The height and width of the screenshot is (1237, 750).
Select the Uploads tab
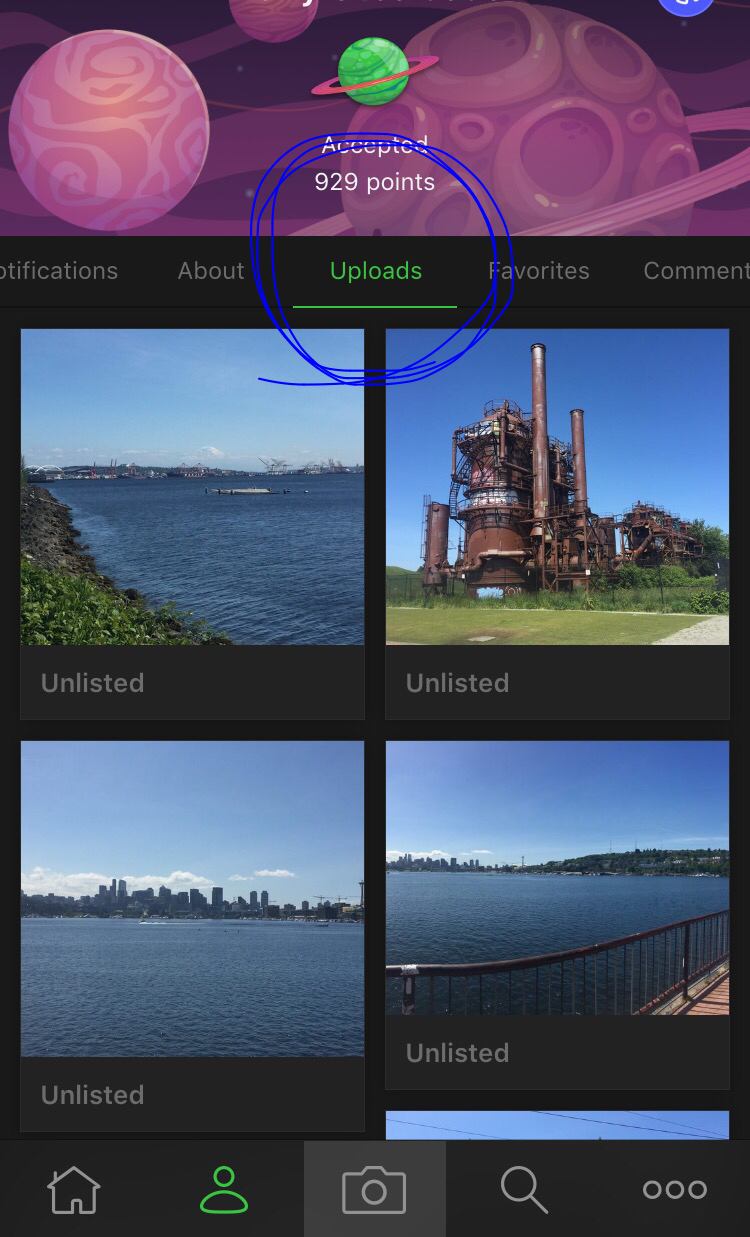tap(376, 271)
